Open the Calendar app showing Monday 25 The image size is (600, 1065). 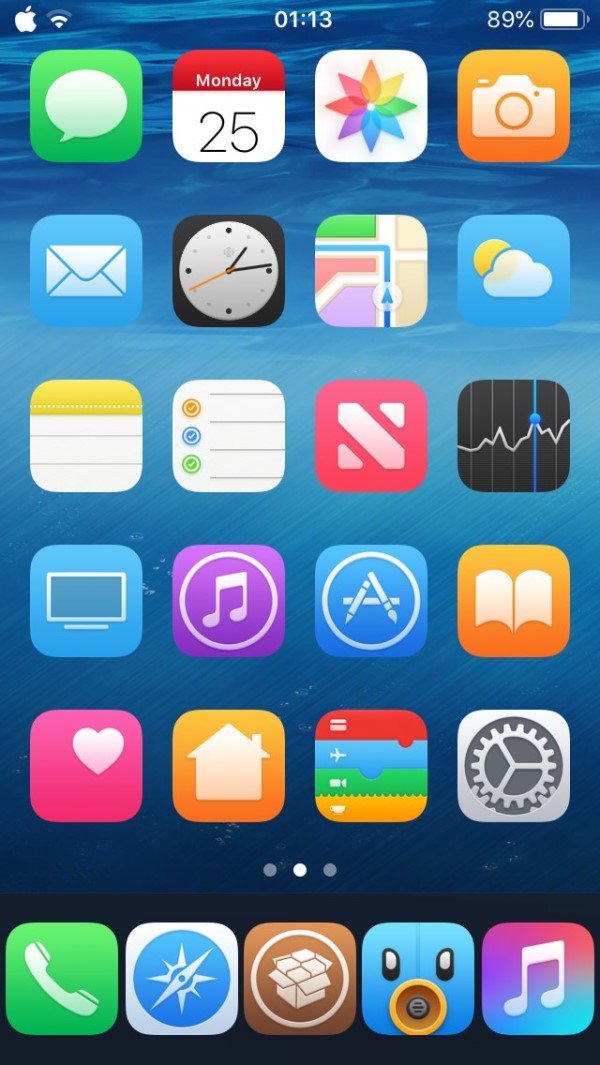coord(228,106)
